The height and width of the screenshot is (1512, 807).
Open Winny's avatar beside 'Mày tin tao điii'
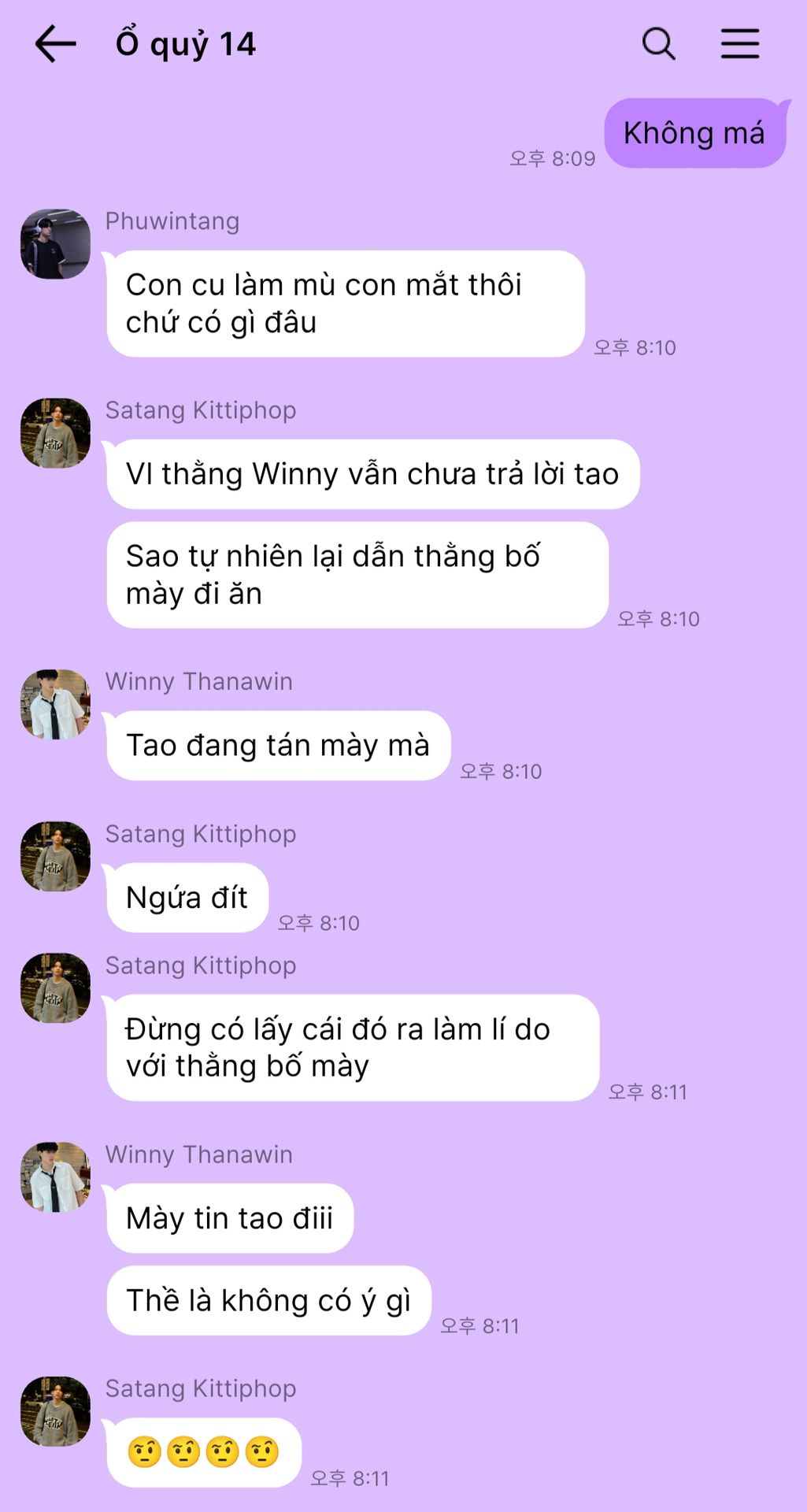pos(55,1177)
